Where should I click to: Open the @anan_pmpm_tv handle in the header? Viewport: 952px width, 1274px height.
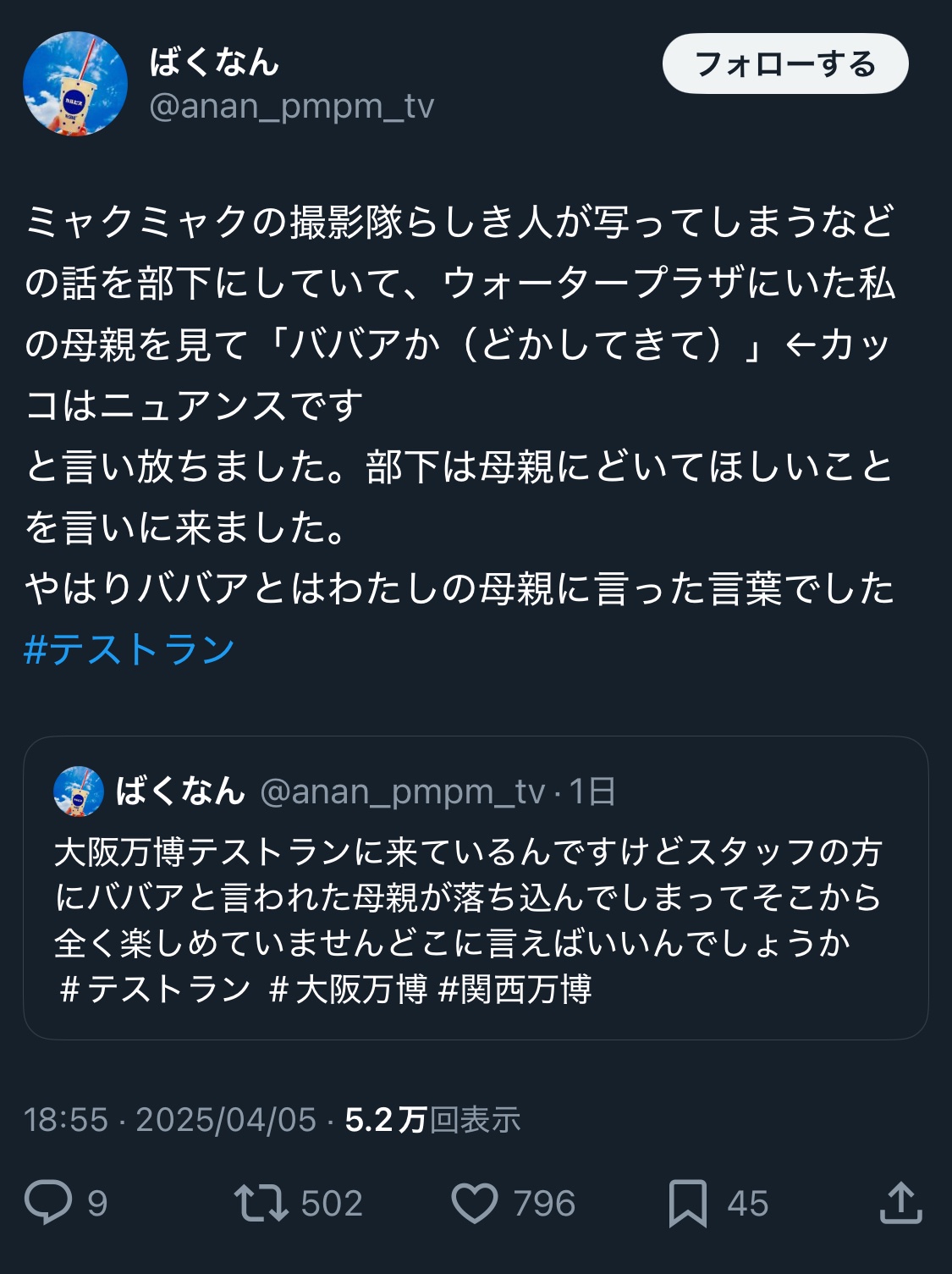coord(291,107)
